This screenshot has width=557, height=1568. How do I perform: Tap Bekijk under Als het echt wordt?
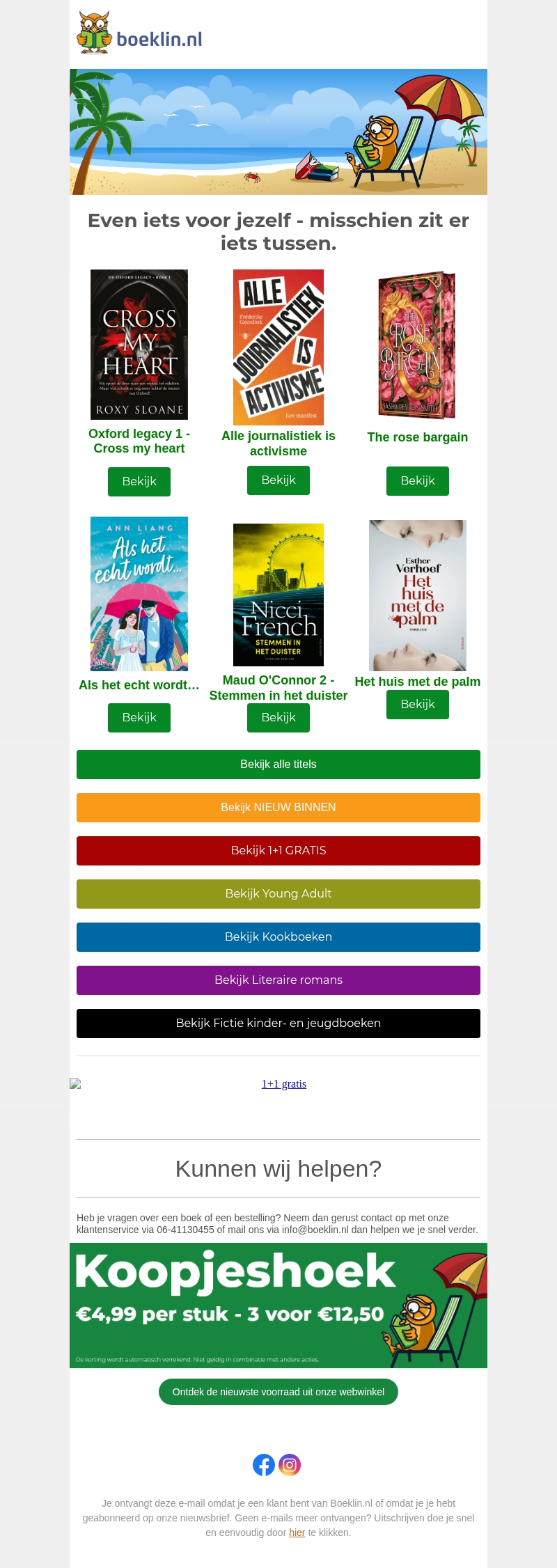[x=139, y=718]
